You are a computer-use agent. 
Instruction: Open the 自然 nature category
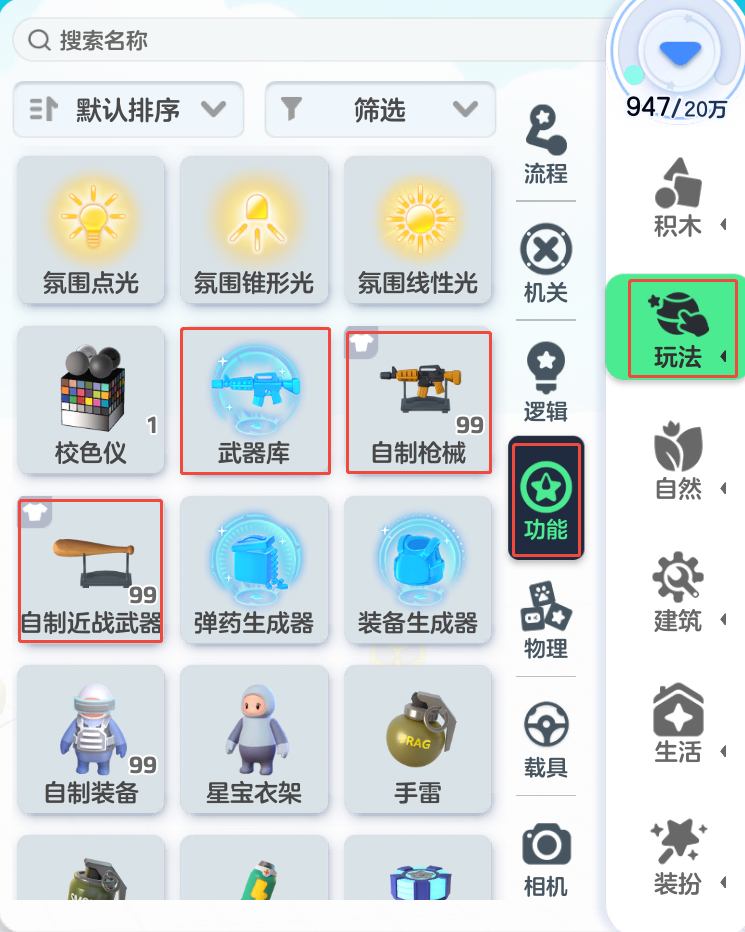click(678, 461)
